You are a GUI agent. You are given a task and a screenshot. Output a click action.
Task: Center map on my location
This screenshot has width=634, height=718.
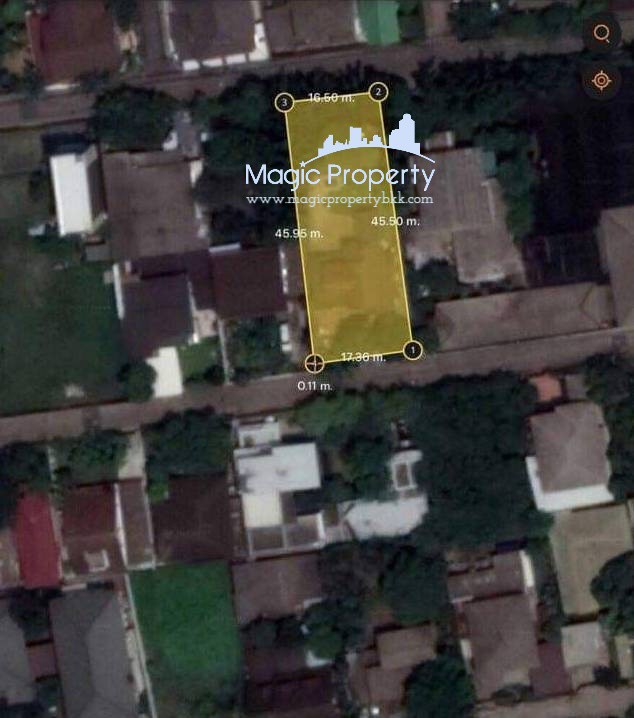(x=601, y=81)
